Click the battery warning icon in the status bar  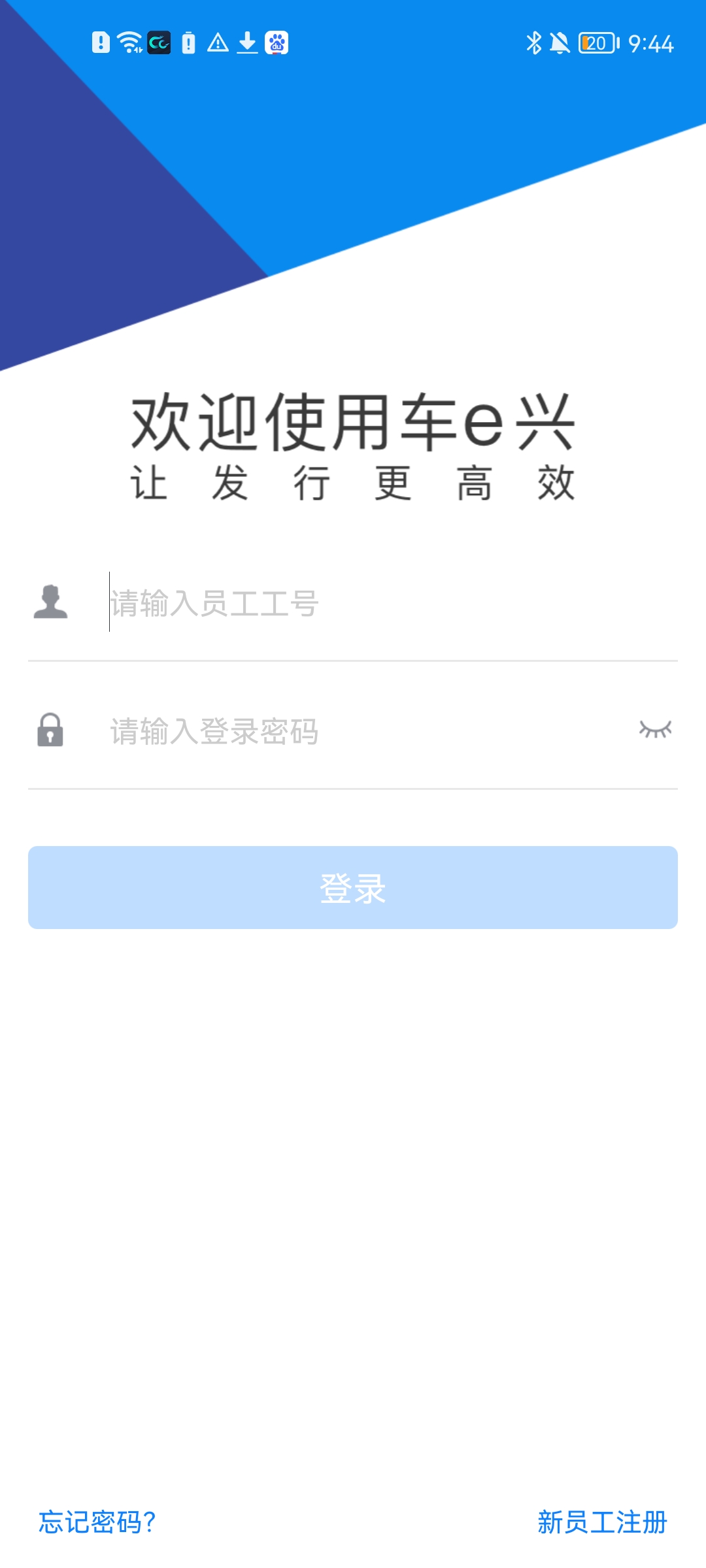pyautogui.click(x=188, y=44)
